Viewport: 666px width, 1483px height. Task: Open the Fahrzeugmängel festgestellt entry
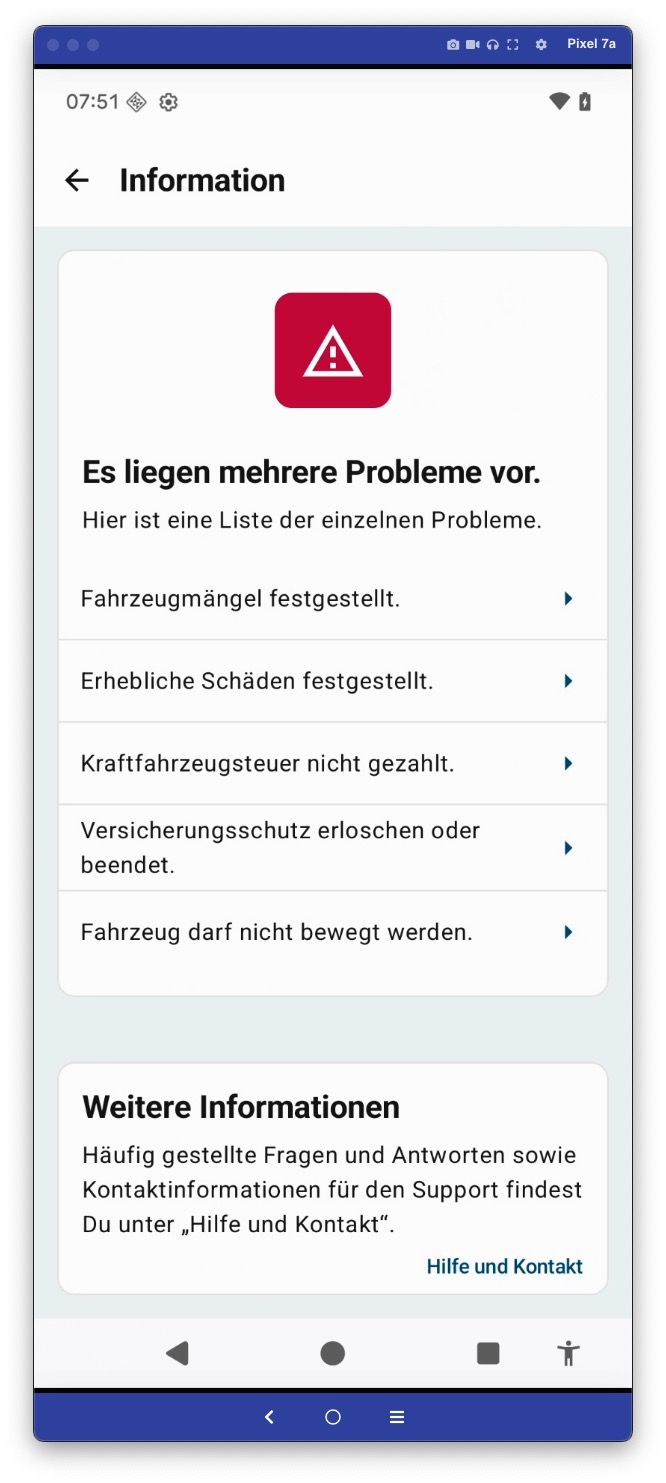(x=332, y=599)
